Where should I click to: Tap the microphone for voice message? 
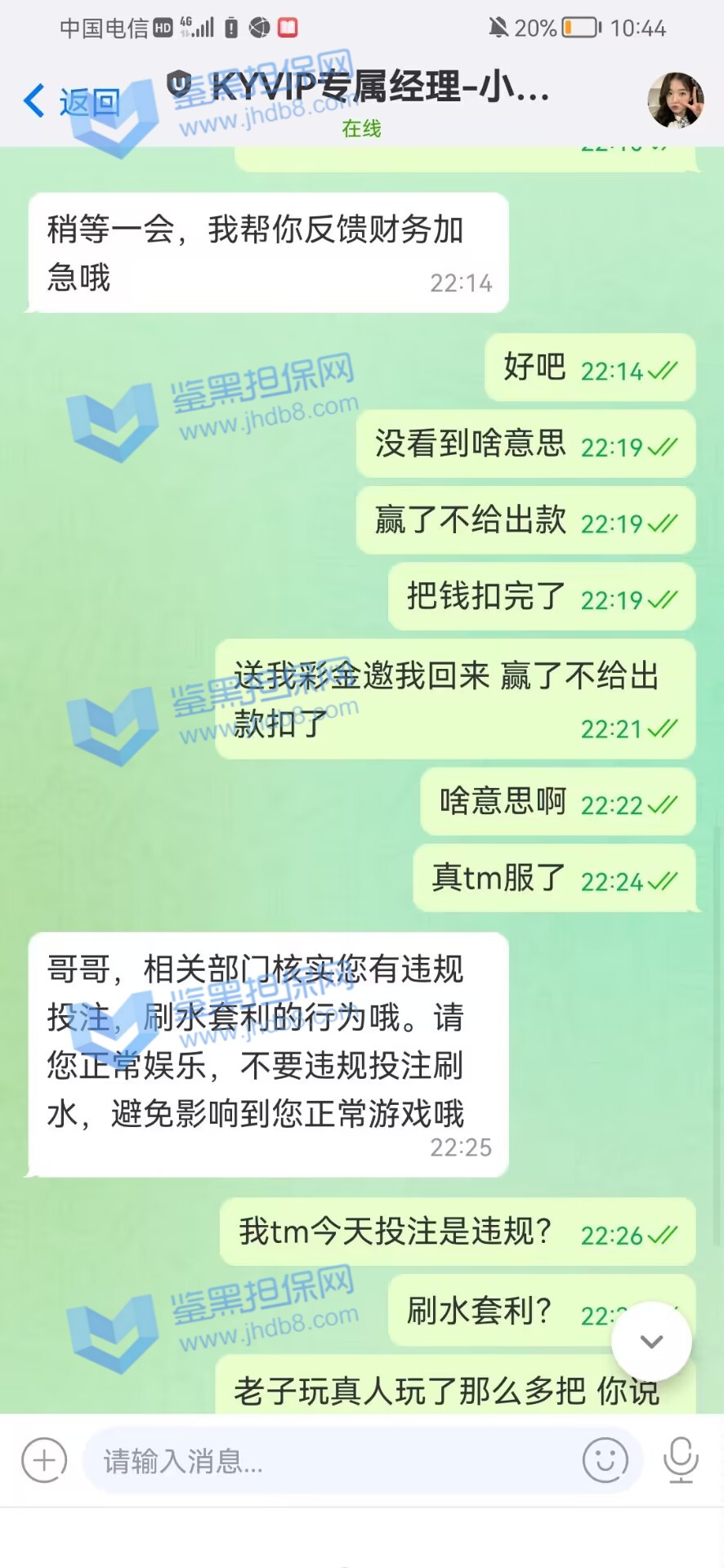(681, 1460)
